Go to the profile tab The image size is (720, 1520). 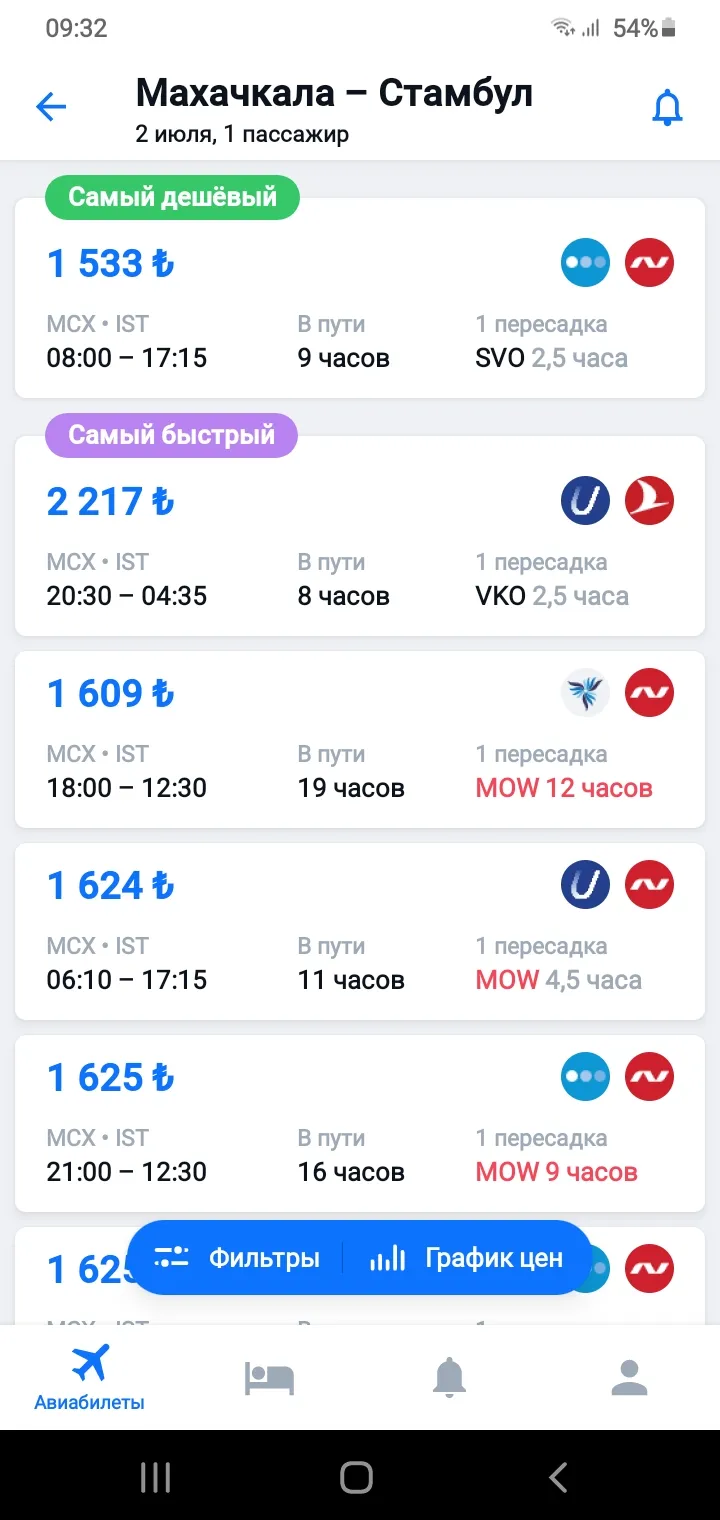[630, 1378]
